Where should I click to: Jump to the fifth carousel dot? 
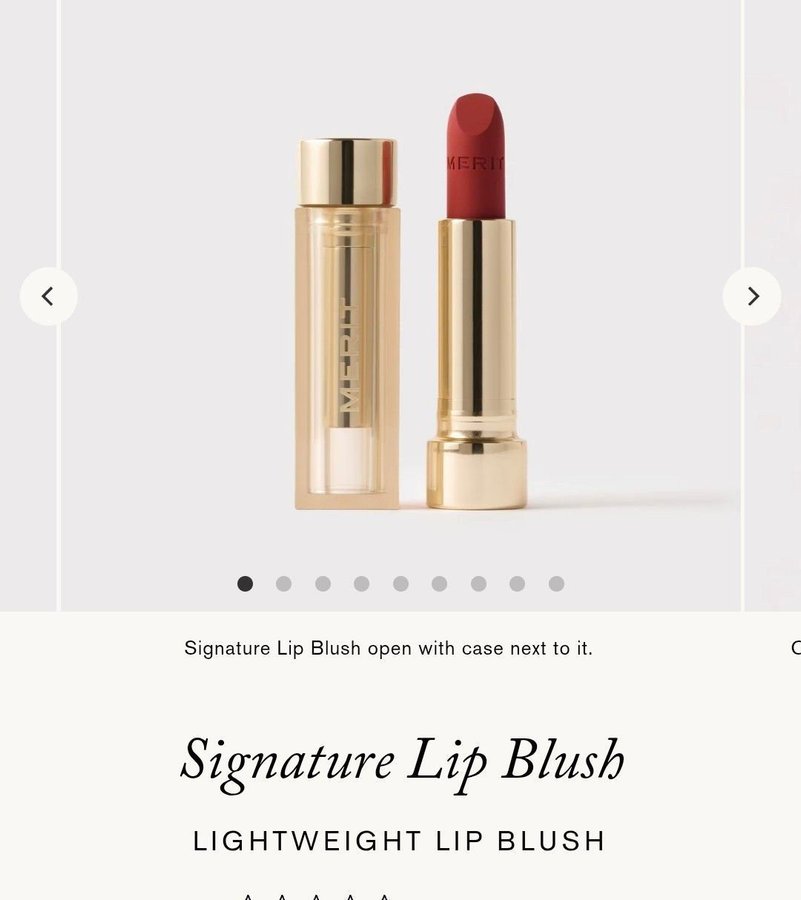pos(401,584)
